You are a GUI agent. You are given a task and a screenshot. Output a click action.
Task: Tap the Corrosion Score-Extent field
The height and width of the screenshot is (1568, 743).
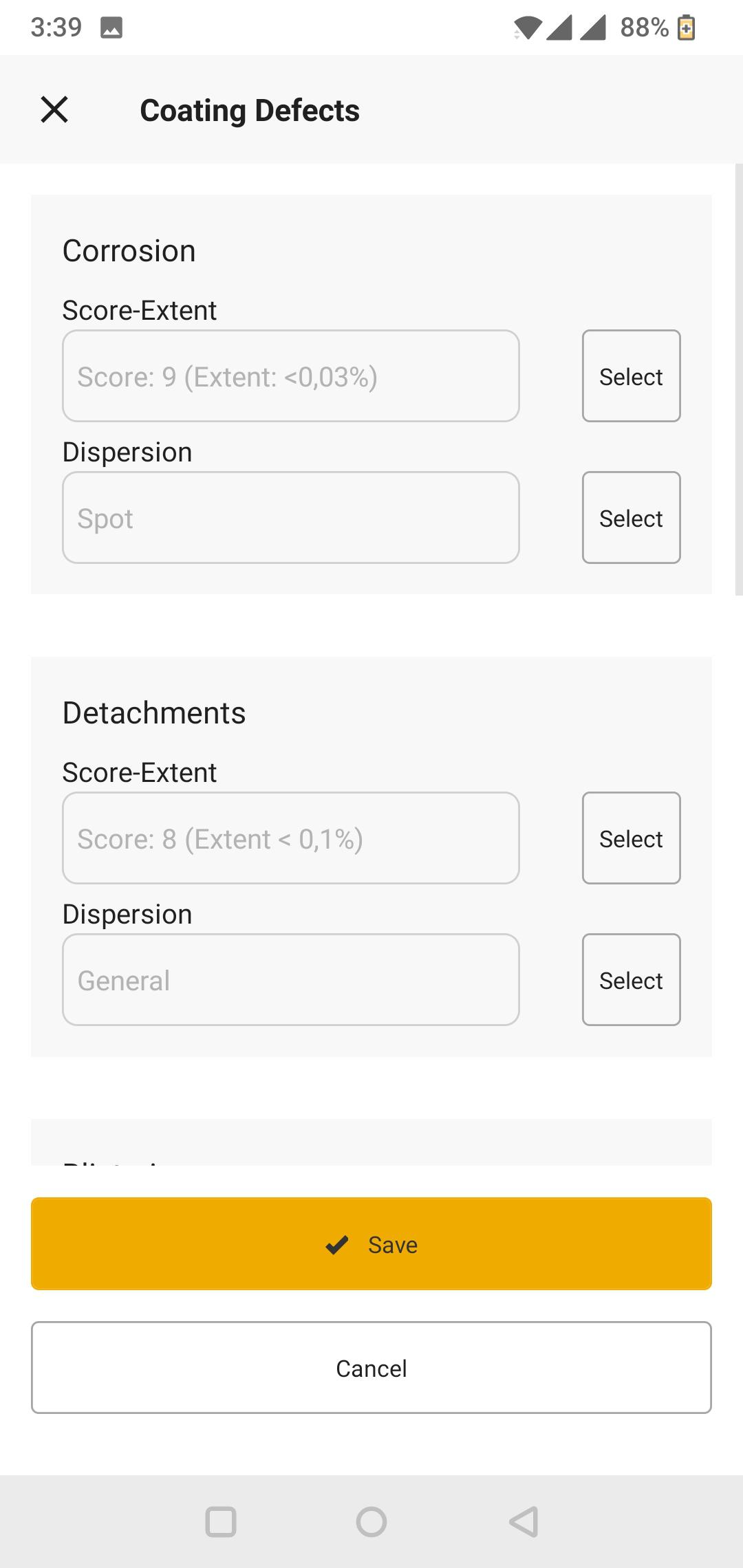(x=291, y=376)
